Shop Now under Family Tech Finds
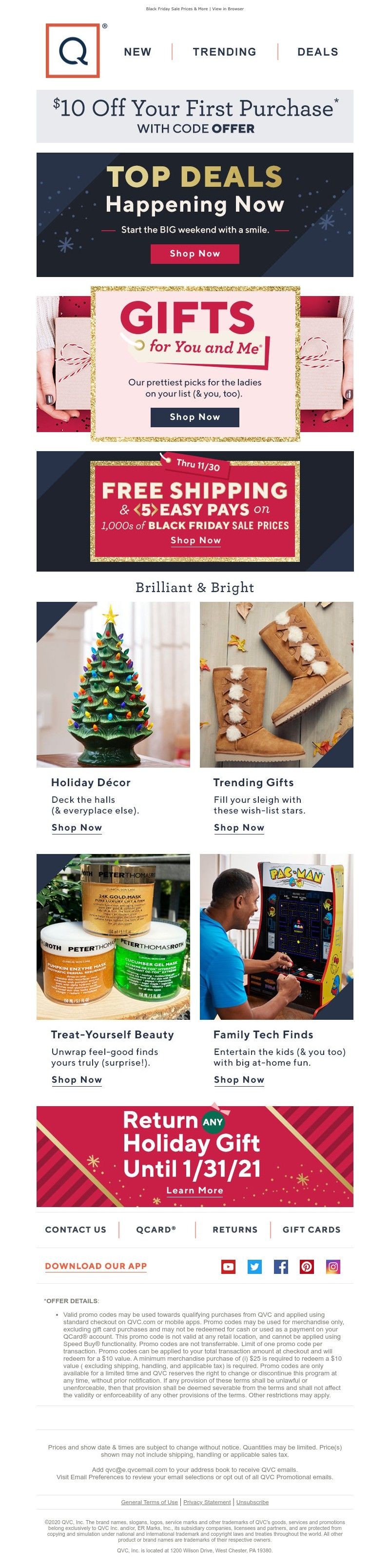Screen dimensions: 390x1568 coord(238,1079)
